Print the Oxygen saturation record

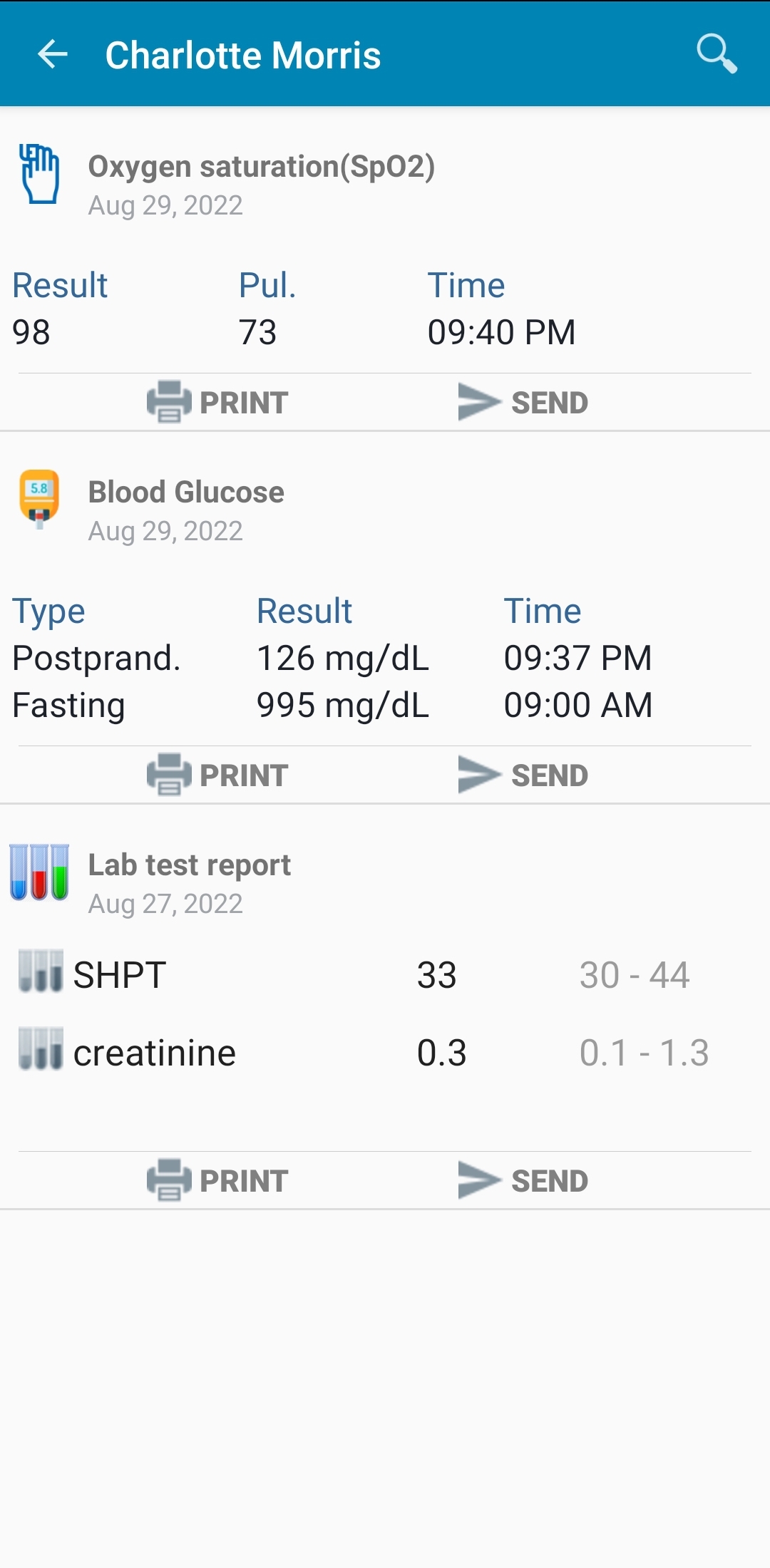(x=217, y=402)
